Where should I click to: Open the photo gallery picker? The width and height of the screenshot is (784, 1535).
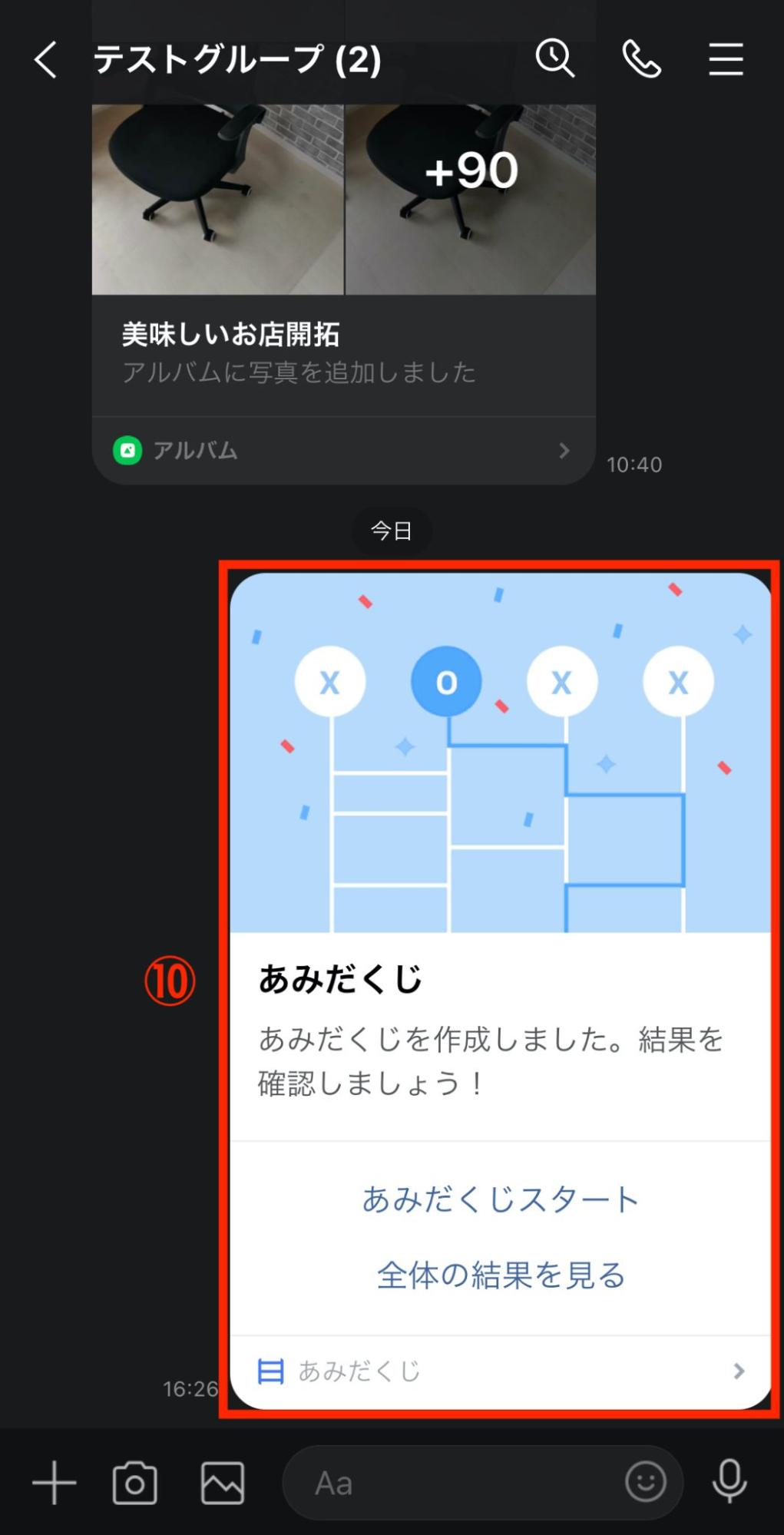223,1482
